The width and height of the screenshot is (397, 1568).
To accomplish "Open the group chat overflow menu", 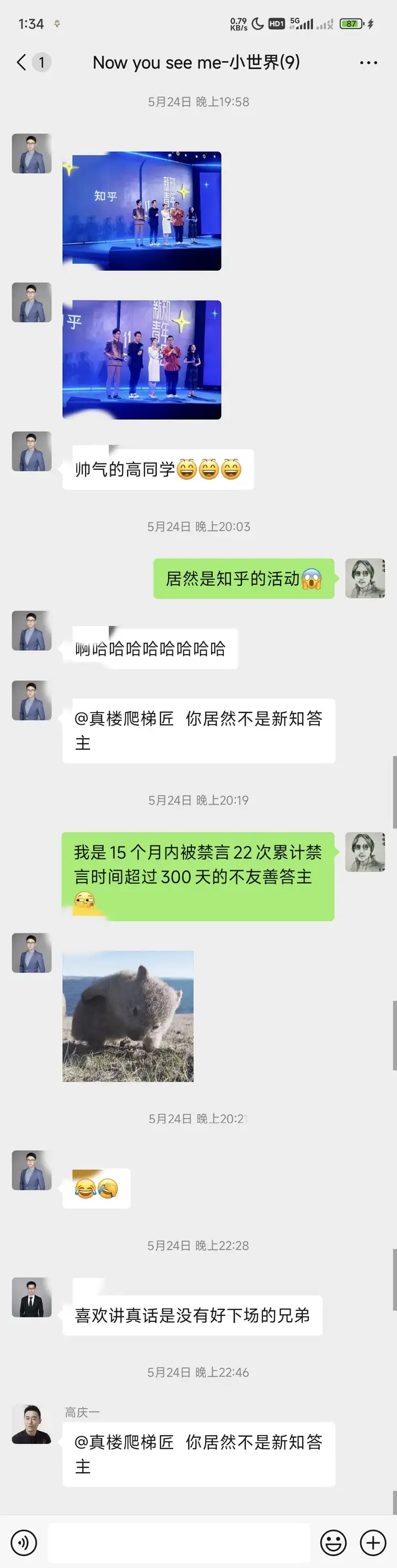I will [368, 63].
